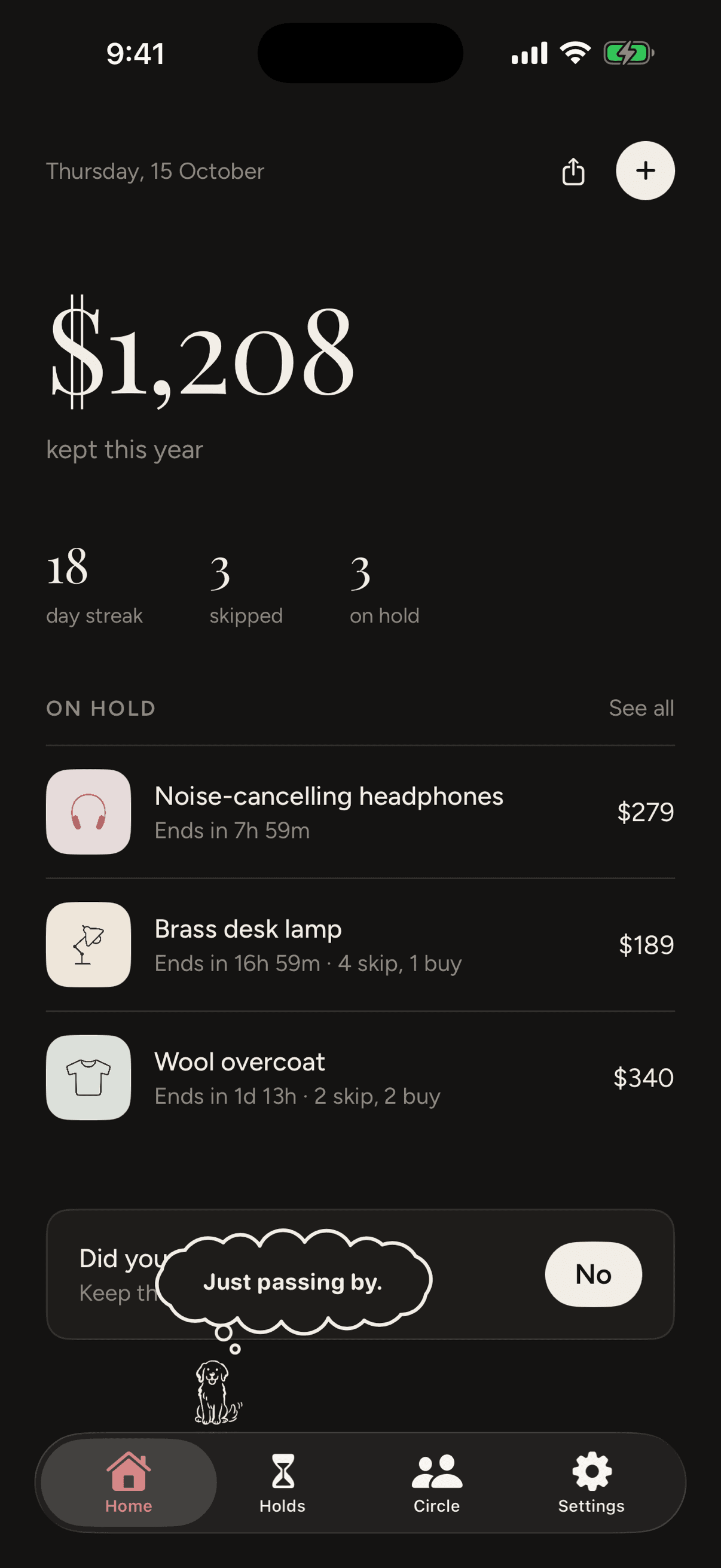Open the Brass desk lamp hold
The image size is (721, 1568).
coord(360,945)
